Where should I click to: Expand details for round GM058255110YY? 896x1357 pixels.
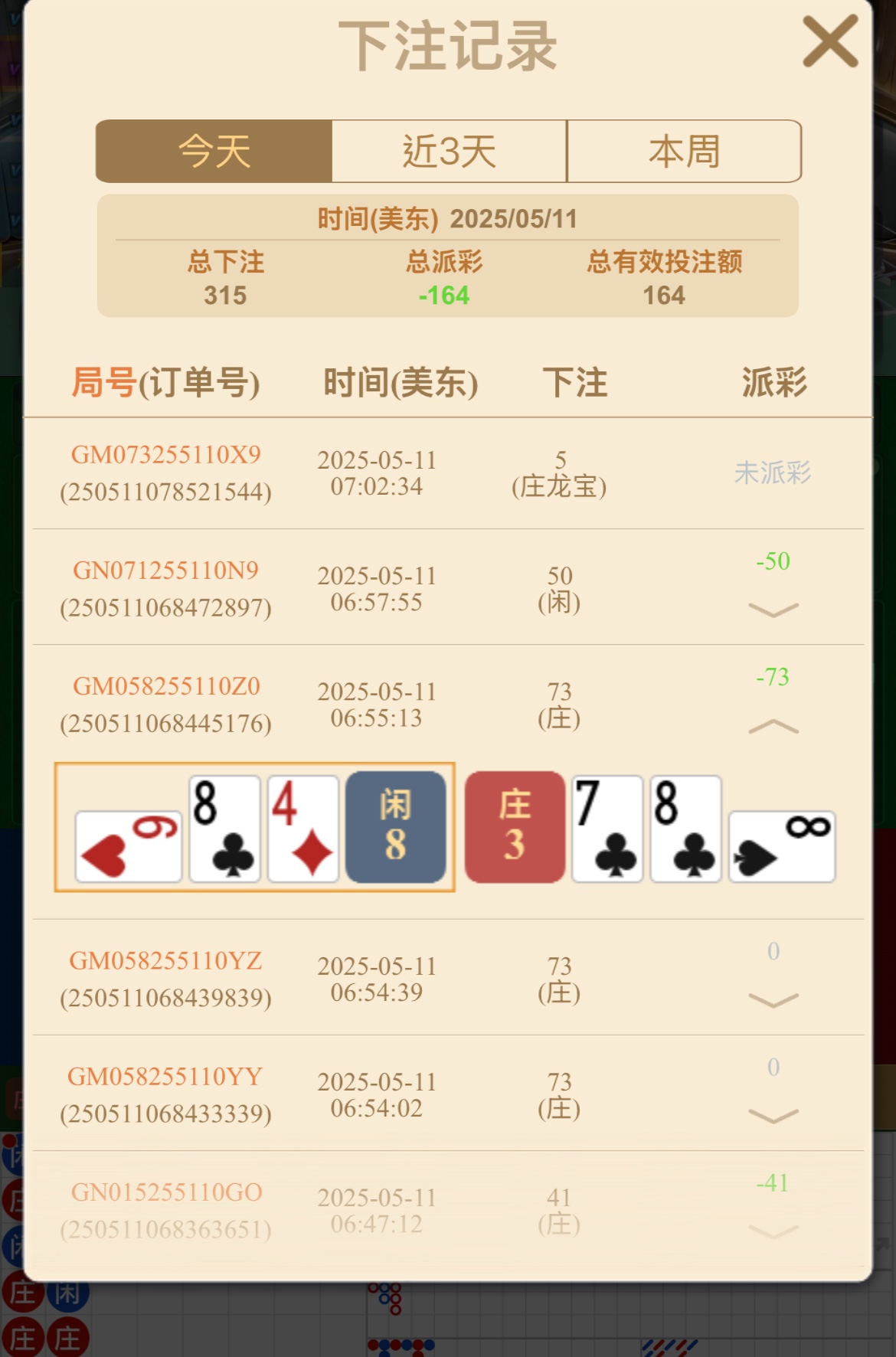pyautogui.click(x=773, y=1116)
